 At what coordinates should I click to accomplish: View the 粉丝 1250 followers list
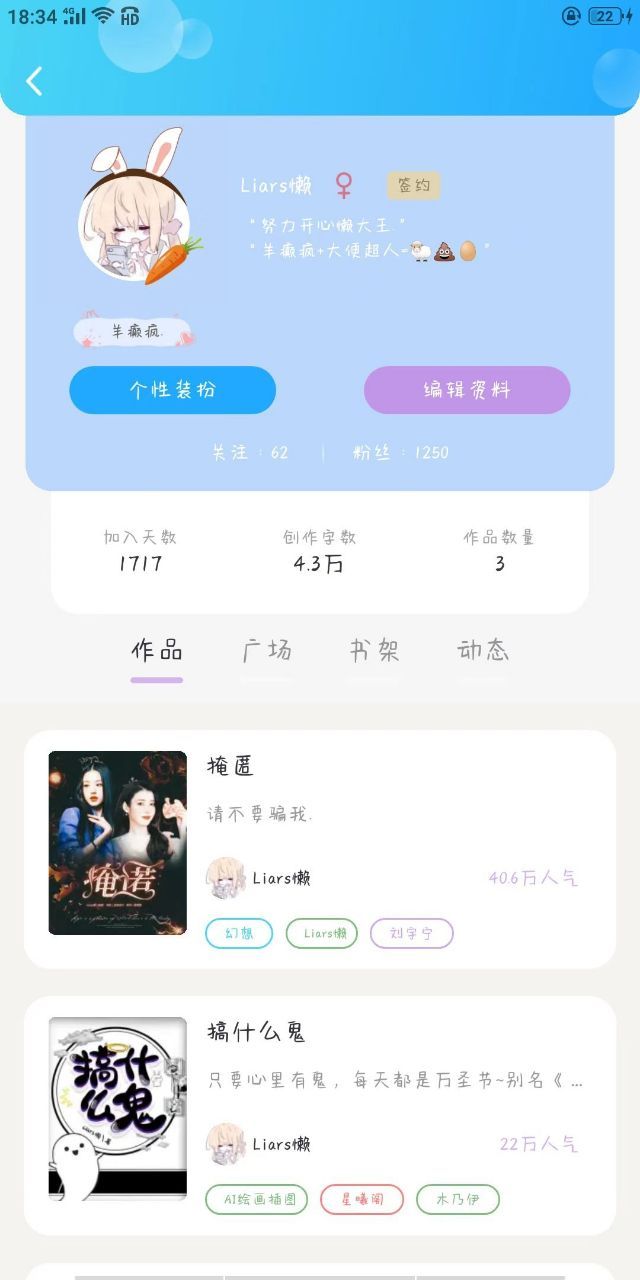click(x=401, y=452)
